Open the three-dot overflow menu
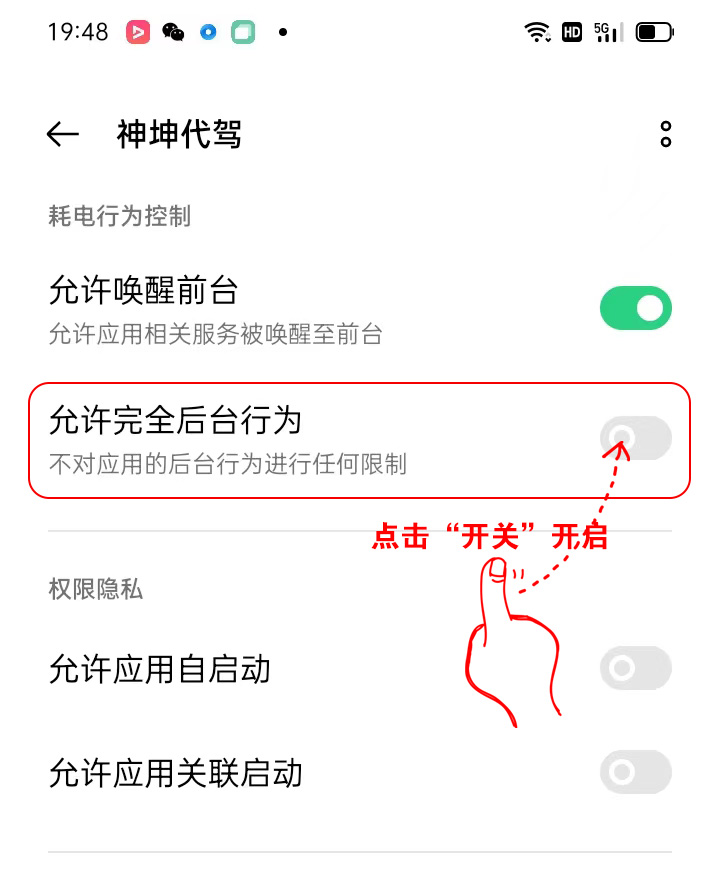 pos(666,135)
